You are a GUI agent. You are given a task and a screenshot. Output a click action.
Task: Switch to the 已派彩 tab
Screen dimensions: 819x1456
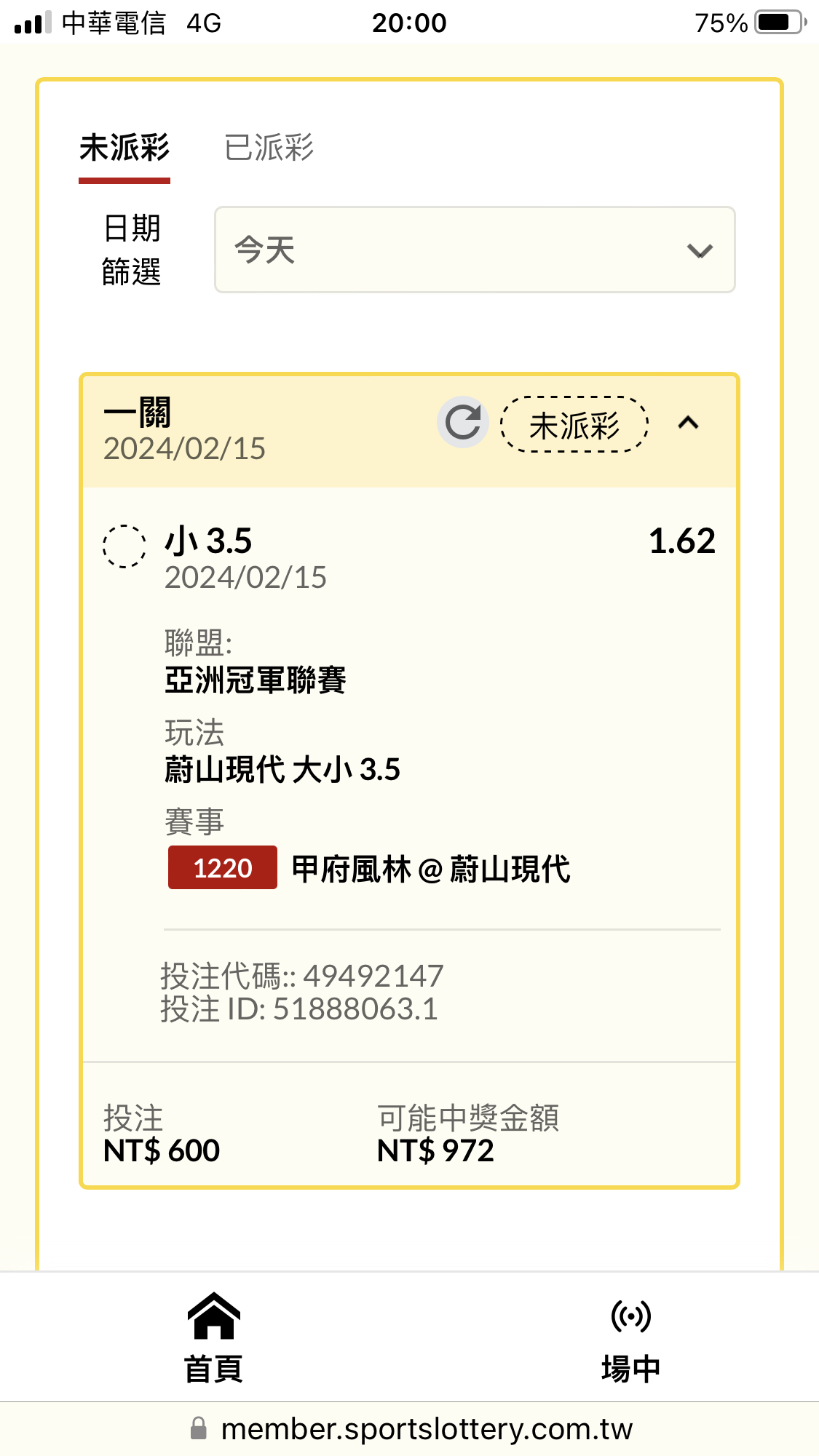(x=269, y=148)
